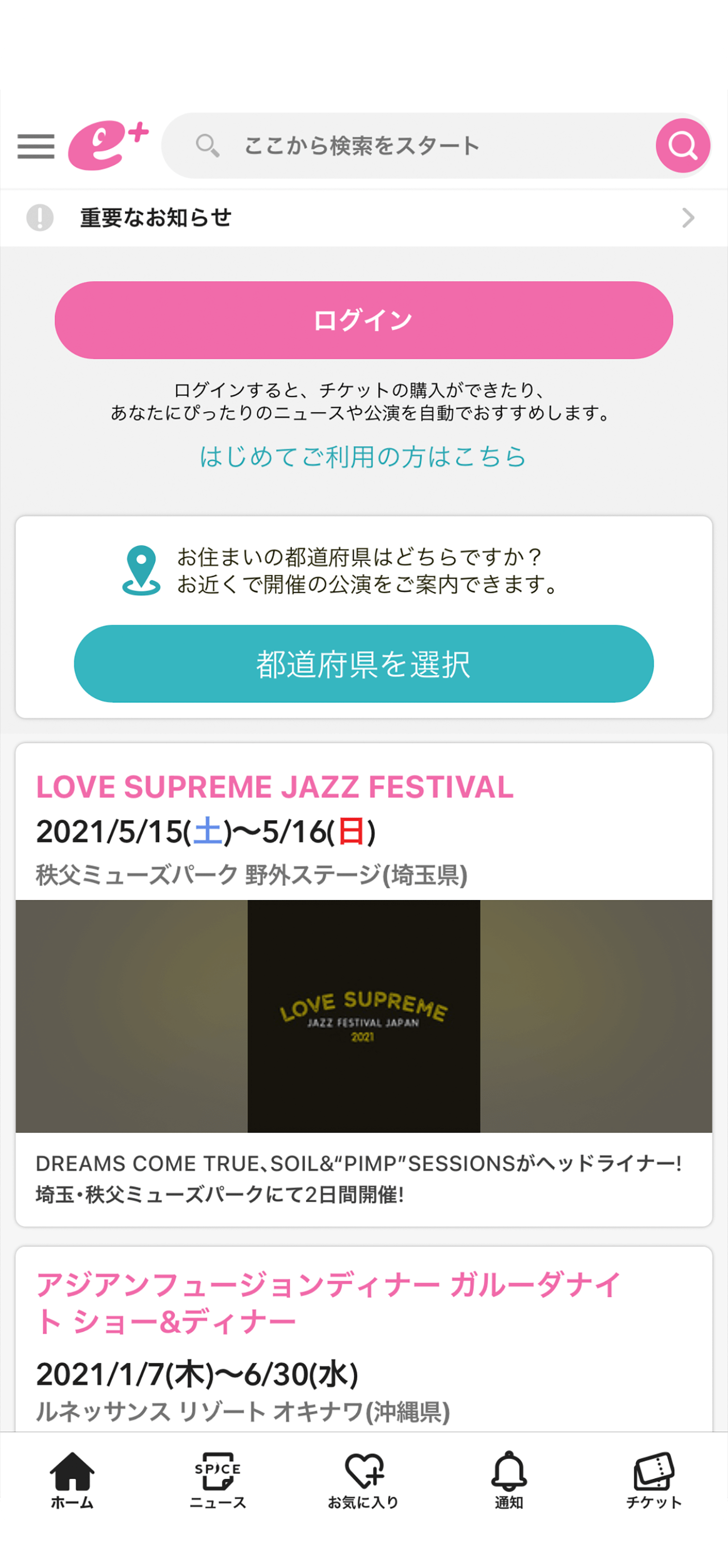Open the hamburger menu
Screen dimensions: 728x1568
(x=36, y=146)
